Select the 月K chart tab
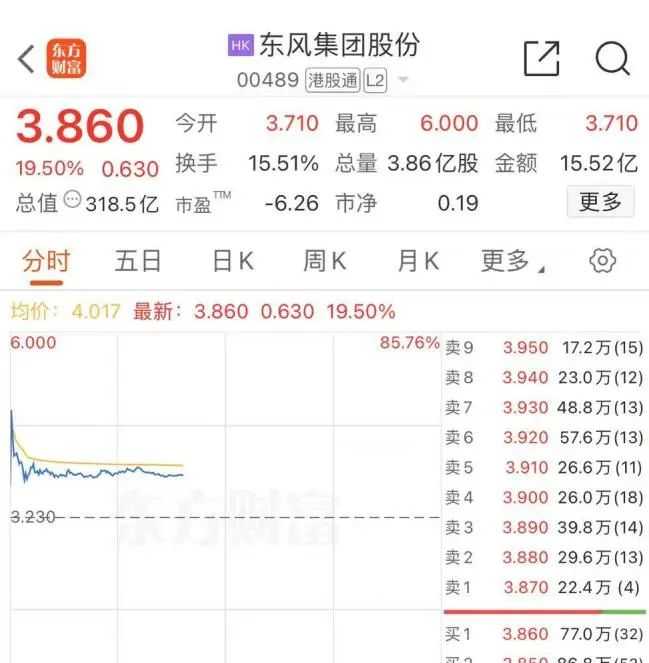 click(417, 262)
